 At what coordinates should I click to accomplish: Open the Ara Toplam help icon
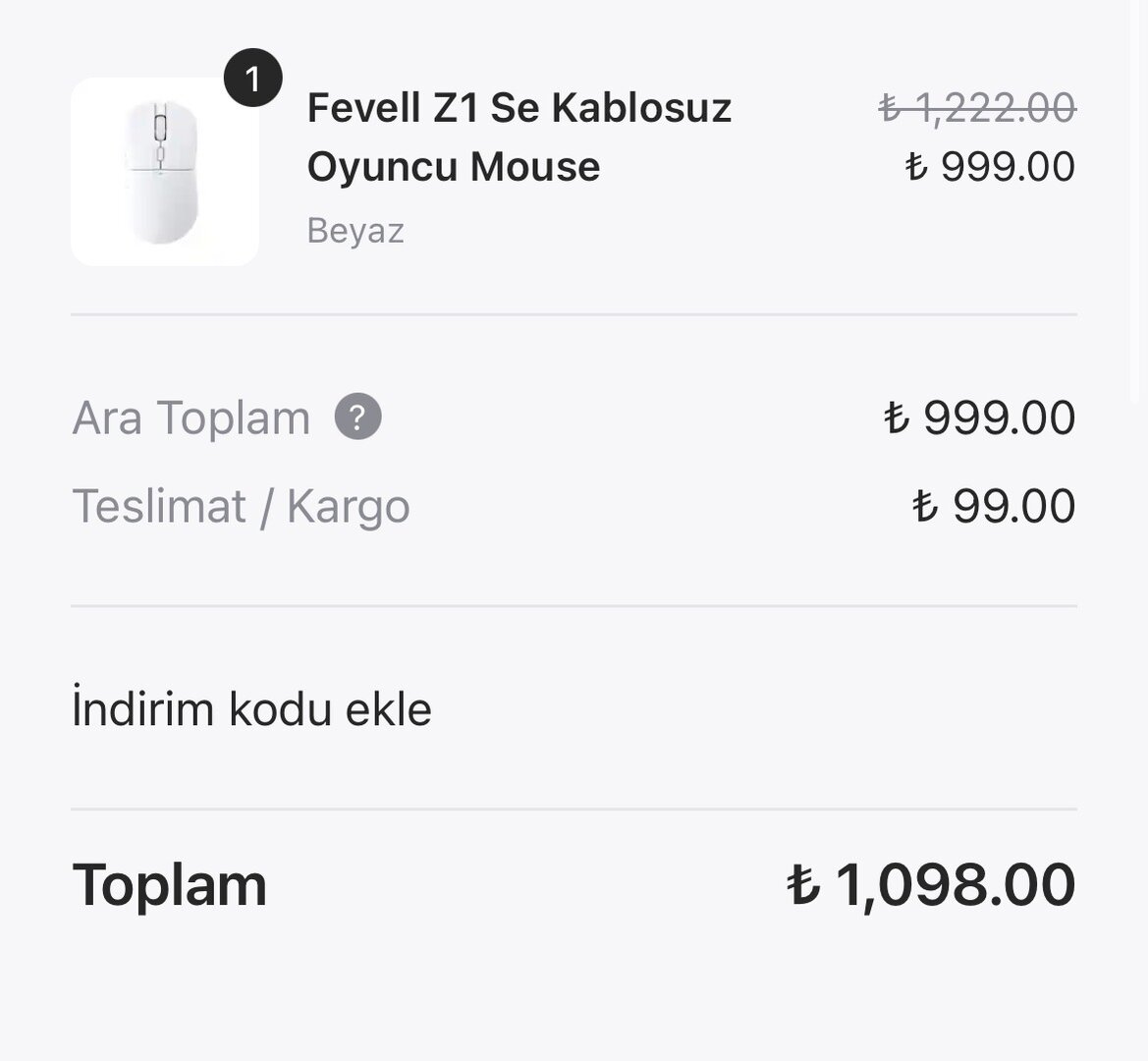(357, 418)
